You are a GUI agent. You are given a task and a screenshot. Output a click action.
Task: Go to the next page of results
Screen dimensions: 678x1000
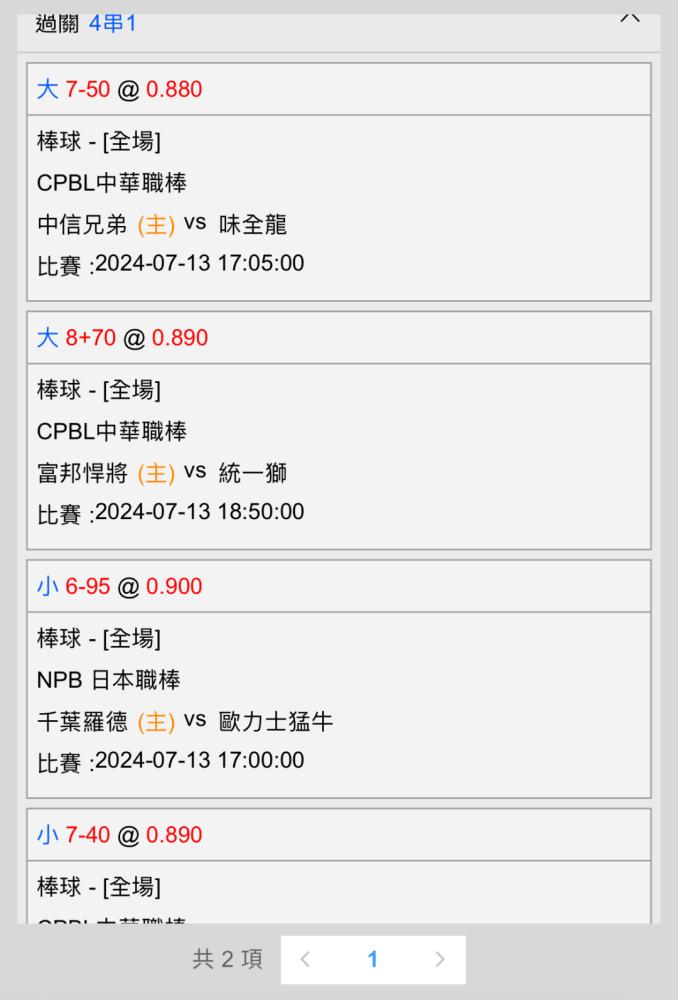[x=440, y=960]
